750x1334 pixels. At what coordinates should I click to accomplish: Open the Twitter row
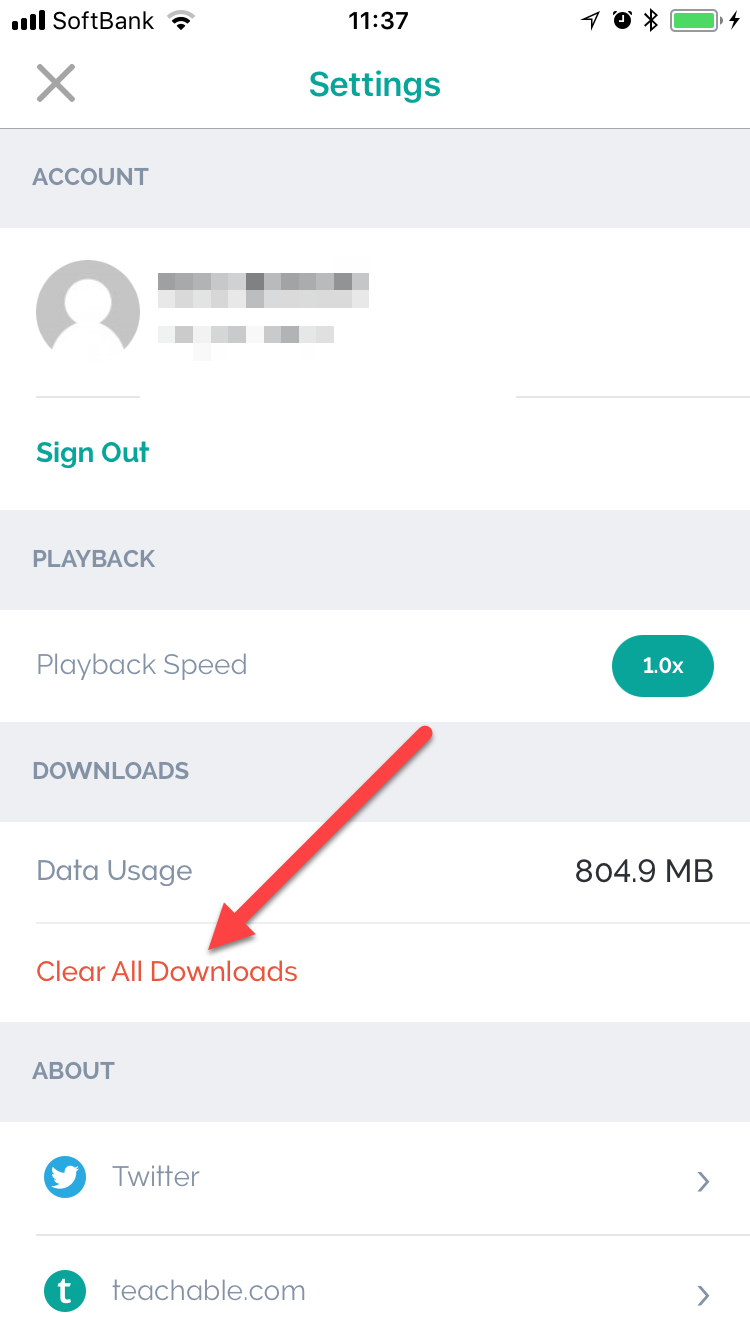(375, 1178)
